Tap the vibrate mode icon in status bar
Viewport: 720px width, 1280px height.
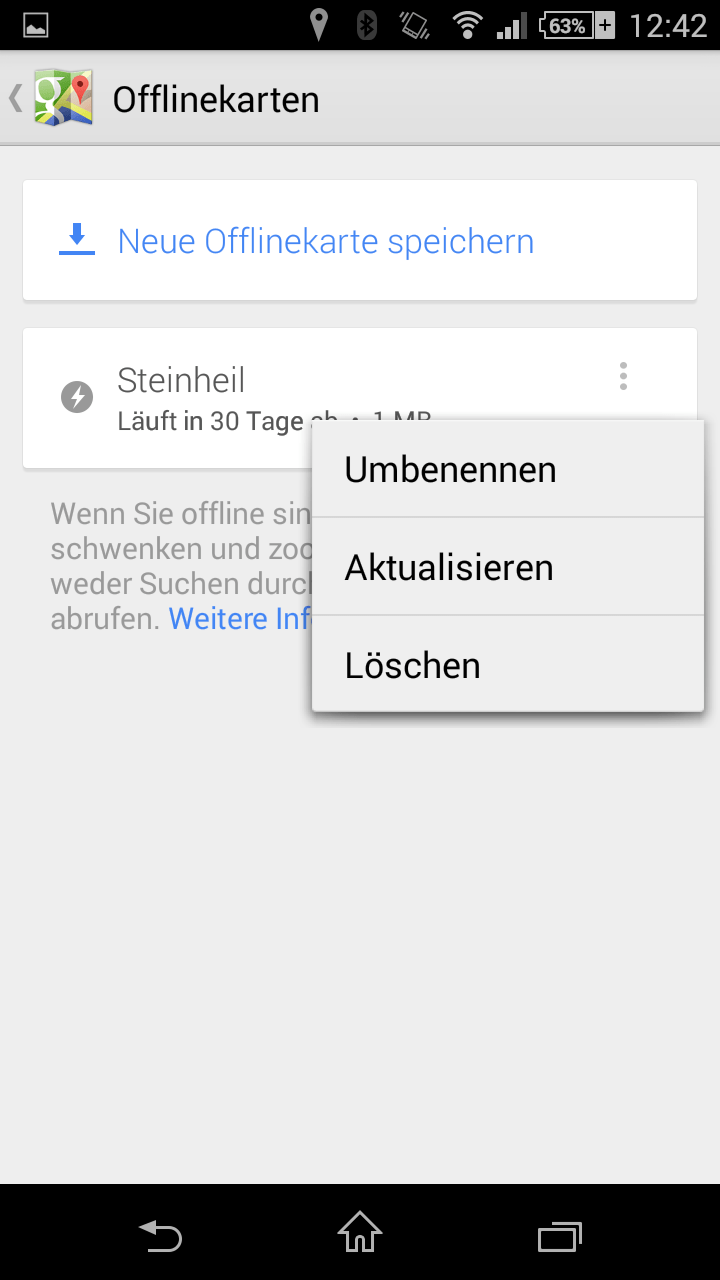(412, 25)
